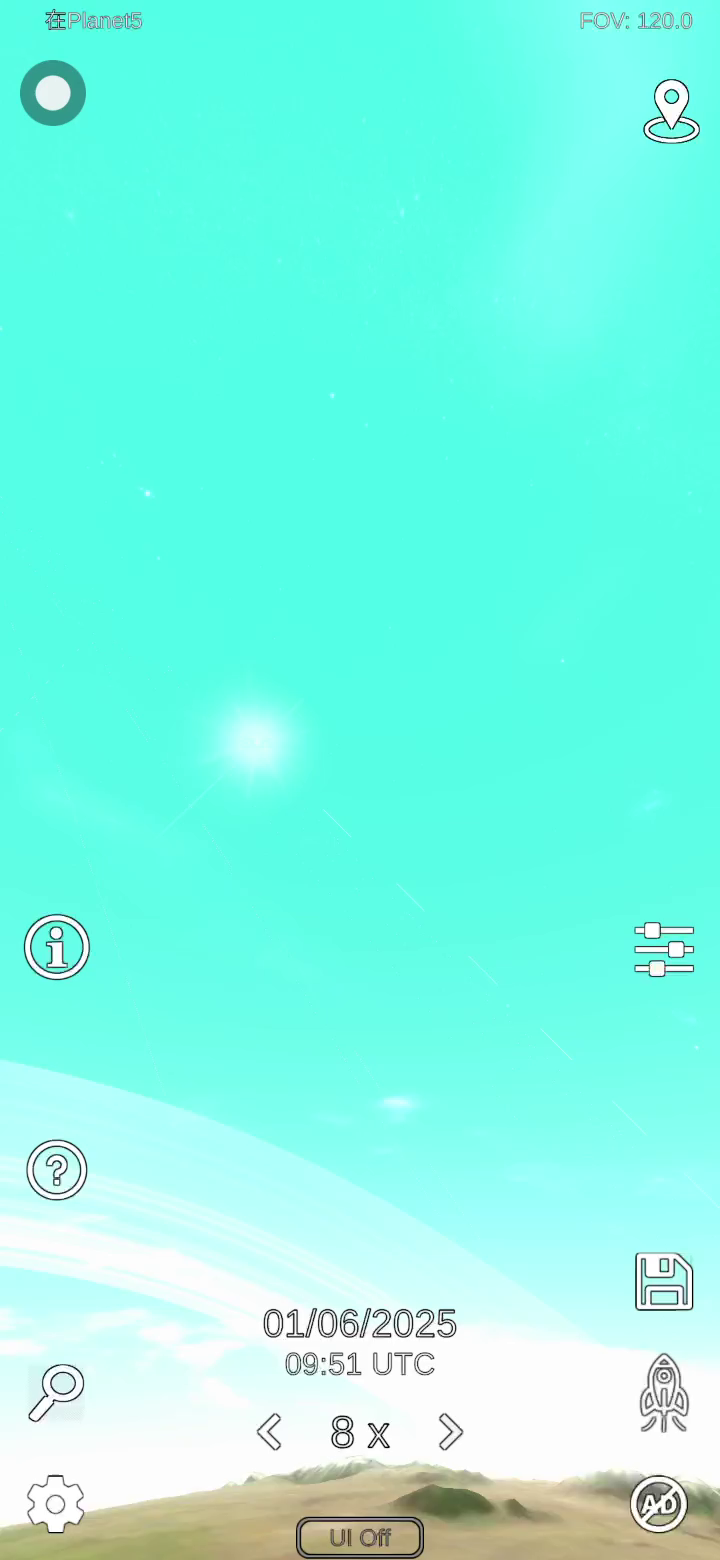Image resolution: width=720 pixels, height=1560 pixels.
Task: Open the info panel
Action: (57, 946)
